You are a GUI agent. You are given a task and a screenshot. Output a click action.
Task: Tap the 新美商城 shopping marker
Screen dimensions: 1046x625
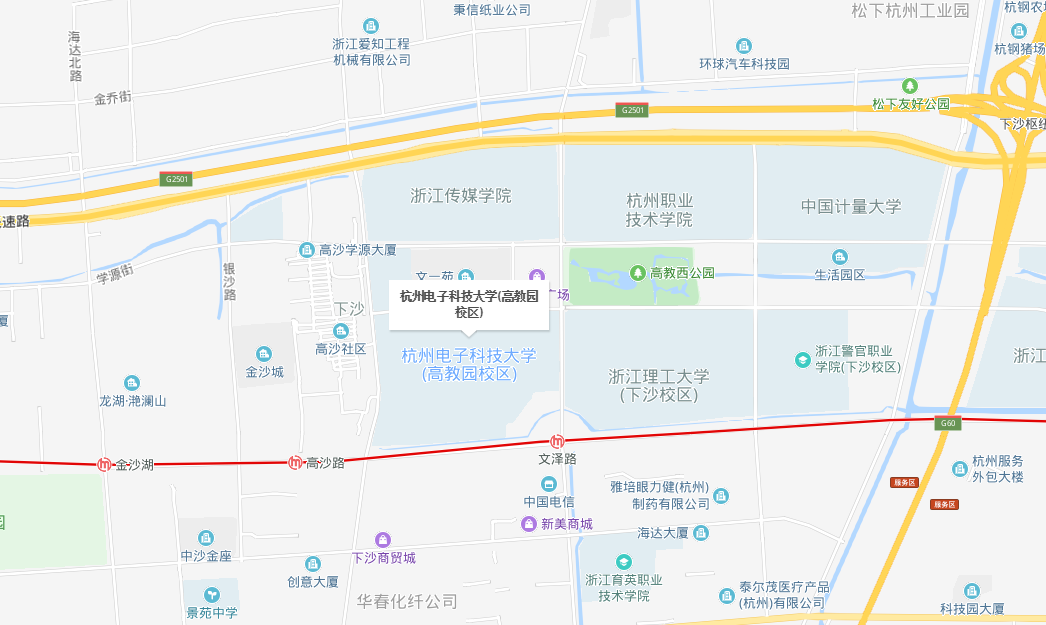point(528,524)
